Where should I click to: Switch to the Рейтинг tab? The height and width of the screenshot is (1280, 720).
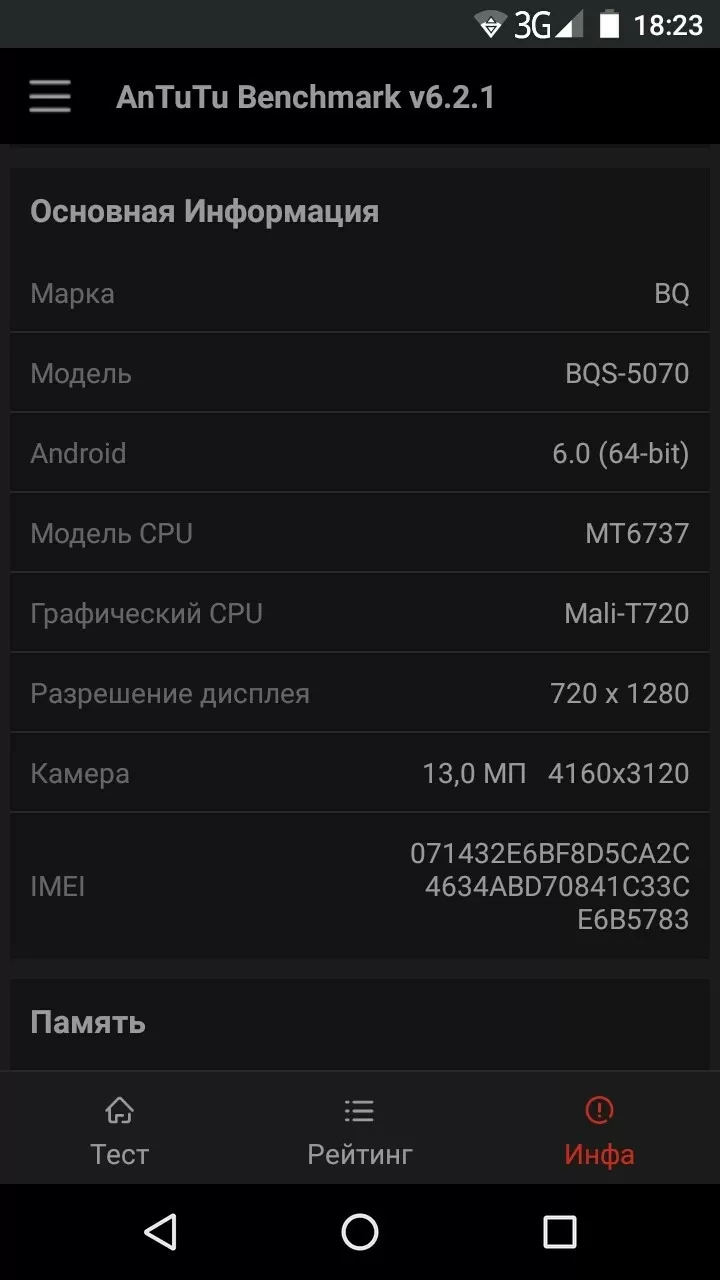pos(359,1131)
